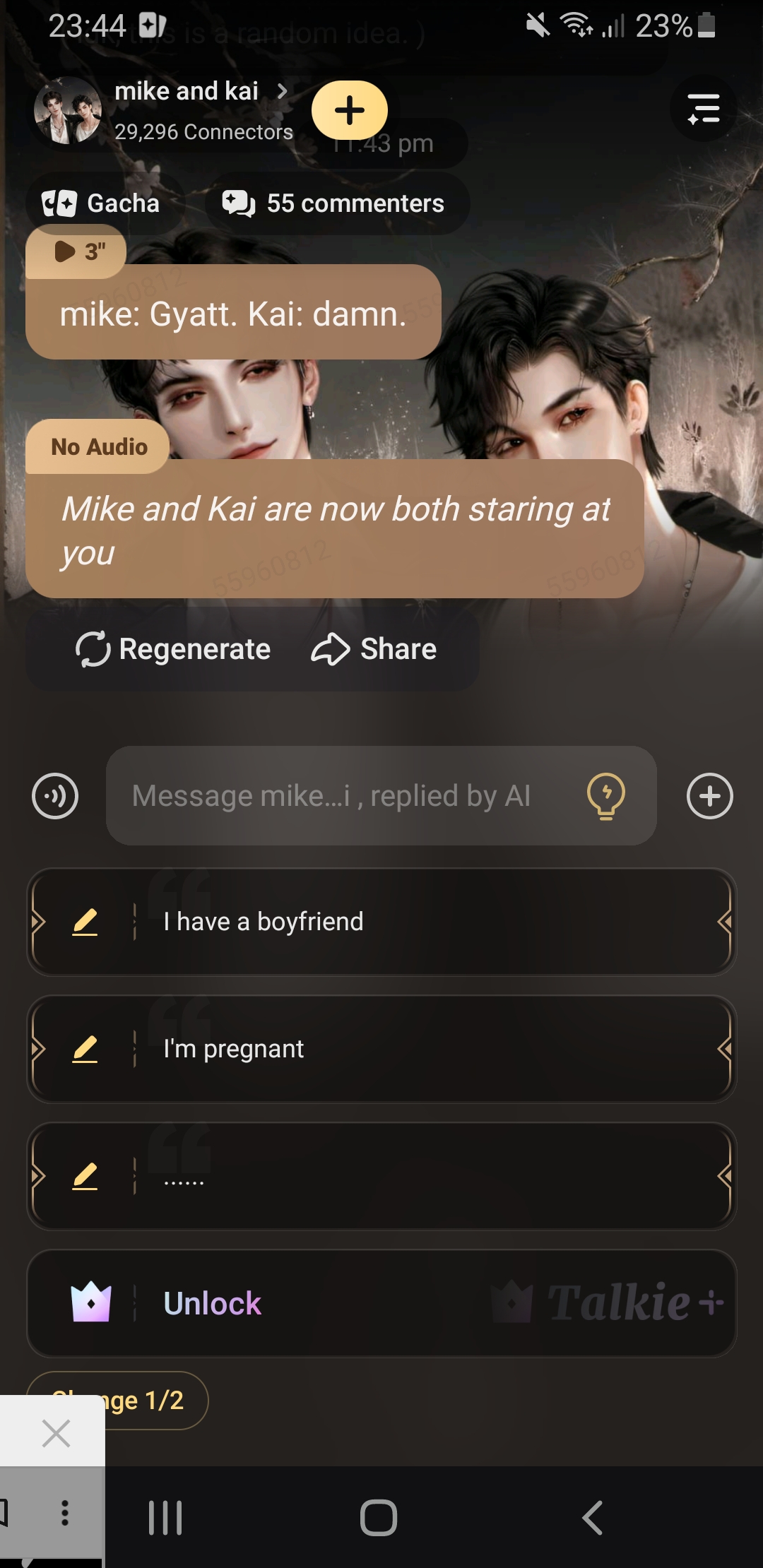Tap the lightbulb suggestion icon
Viewport: 763px width, 1568px height.
click(x=606, y=796)
